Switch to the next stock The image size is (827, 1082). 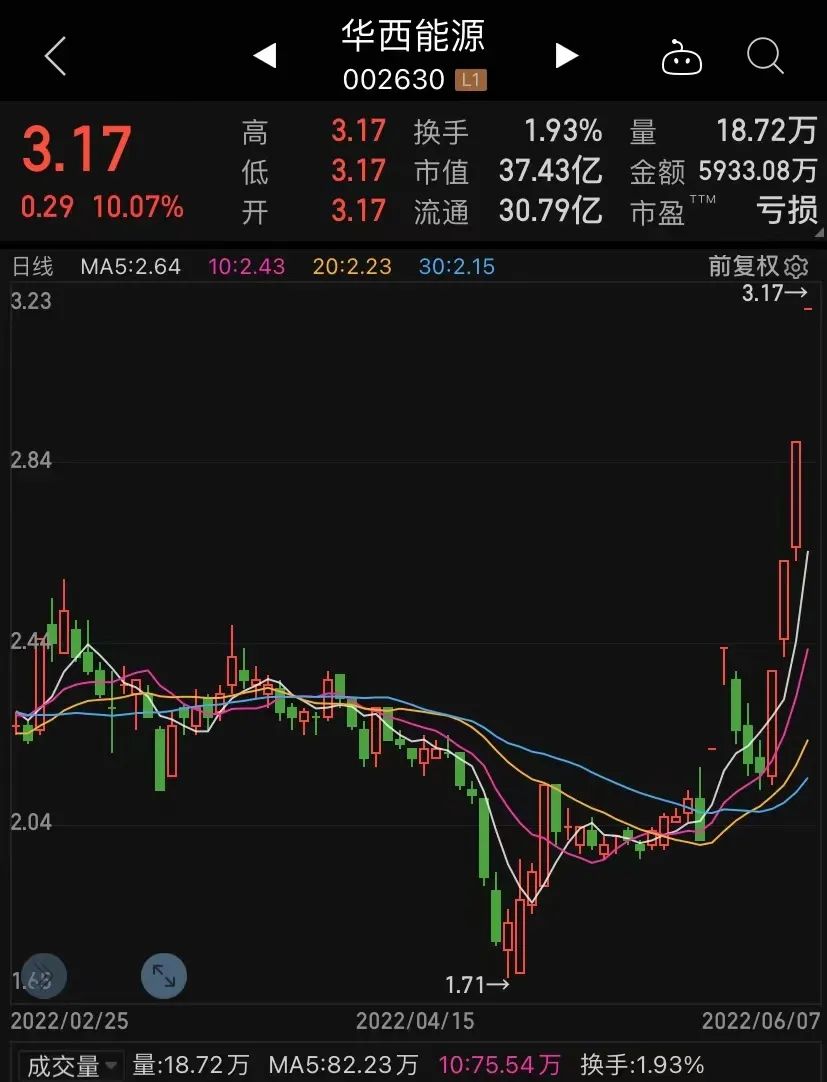567,56
